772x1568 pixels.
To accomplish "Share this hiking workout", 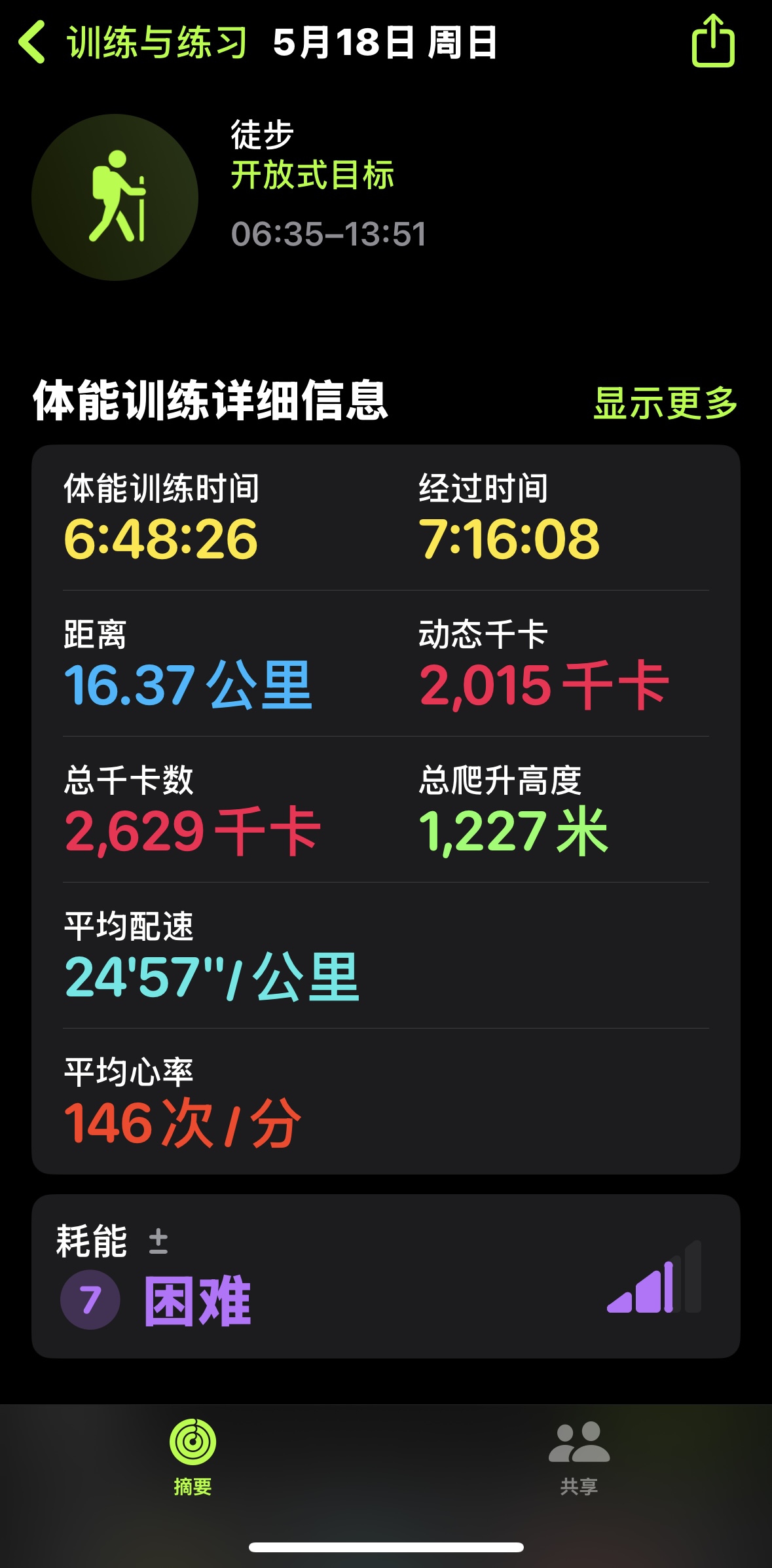I will [x=713, y=42].
